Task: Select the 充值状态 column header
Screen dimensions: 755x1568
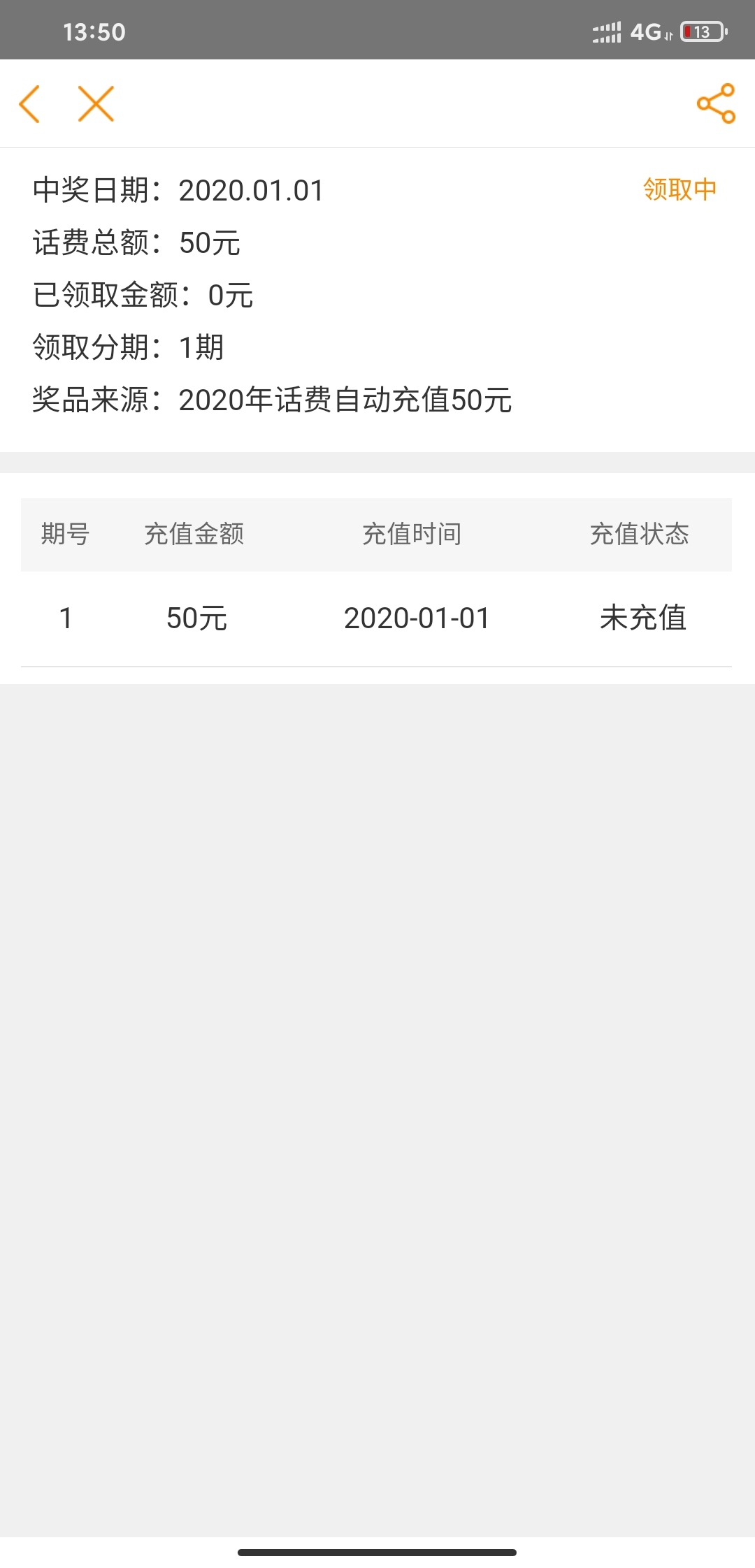Action: (x=640, y=535)
